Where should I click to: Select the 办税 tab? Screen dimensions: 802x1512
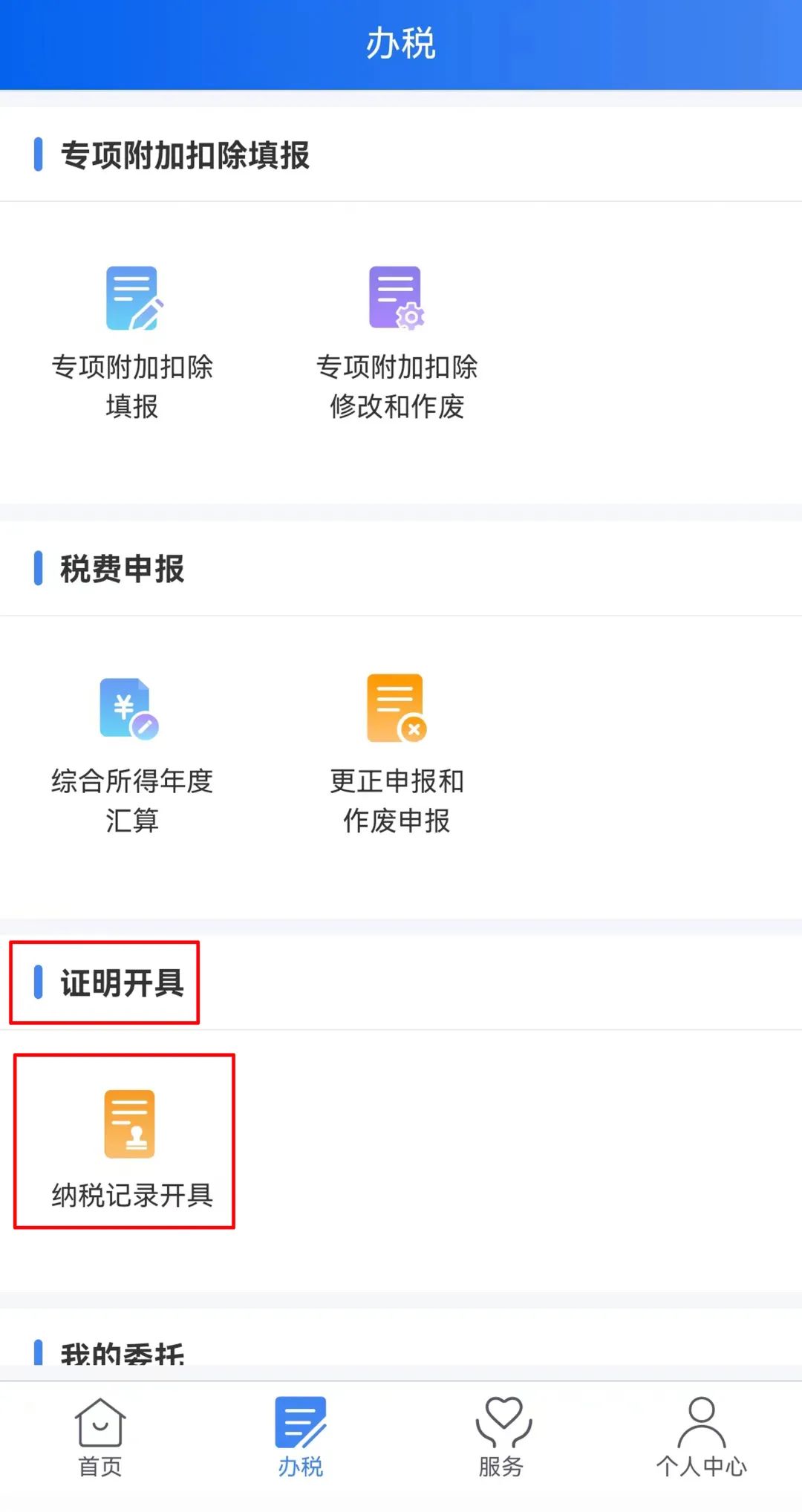[x=301, y=1437]
